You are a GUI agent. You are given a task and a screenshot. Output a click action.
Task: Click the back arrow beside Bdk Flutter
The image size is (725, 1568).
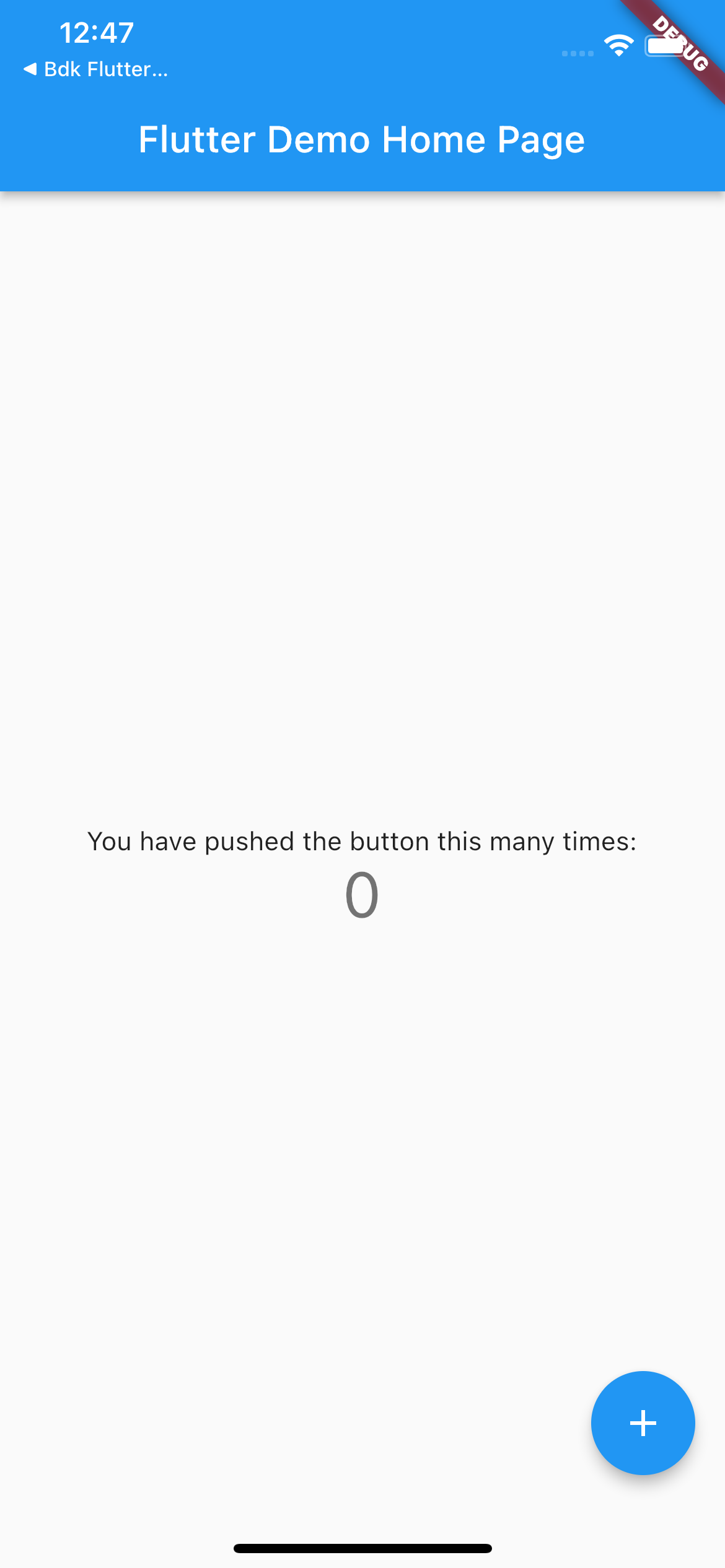tap(30, 69)
